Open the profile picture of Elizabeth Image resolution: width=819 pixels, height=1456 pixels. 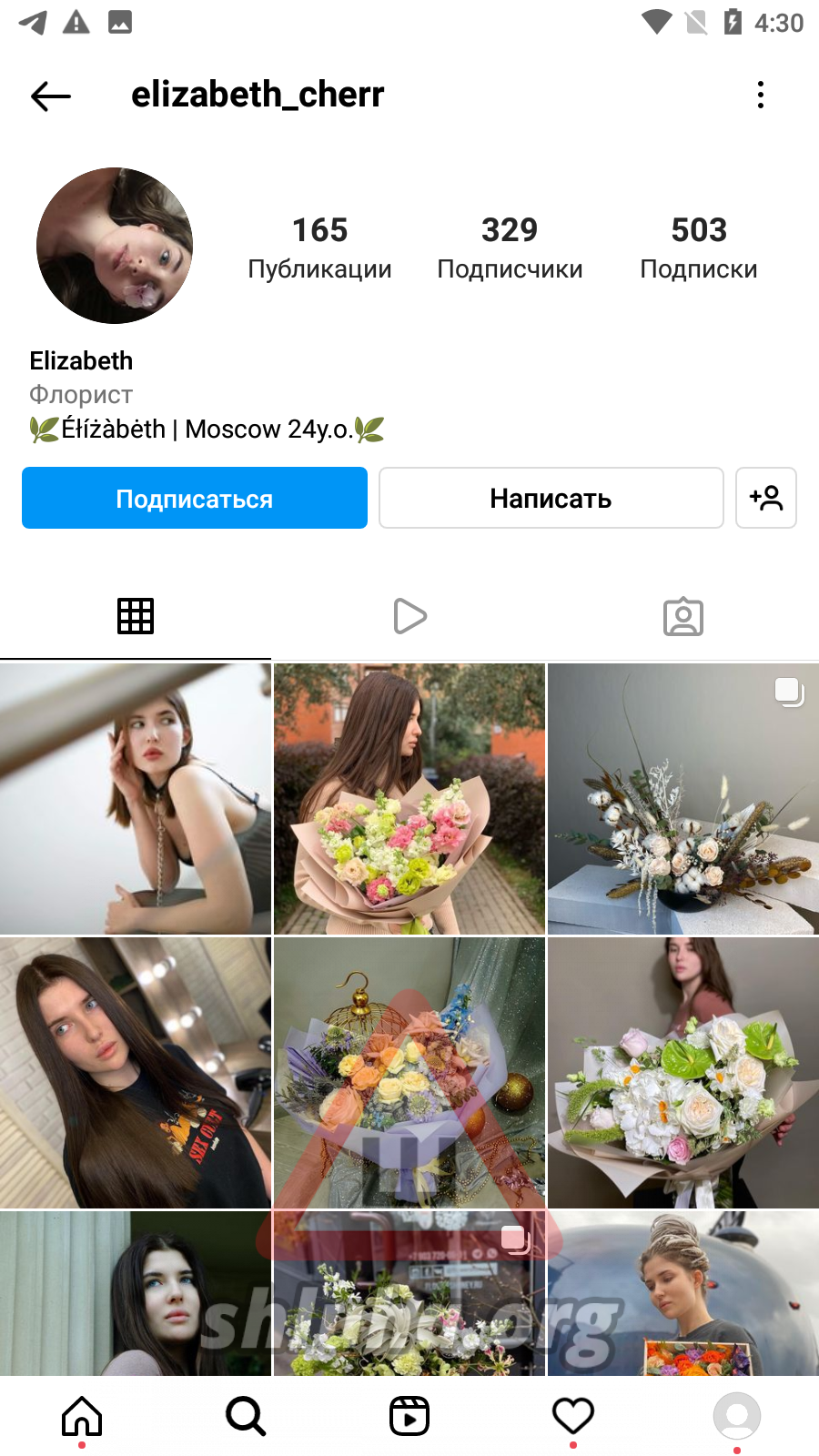[x=115, y=246]
